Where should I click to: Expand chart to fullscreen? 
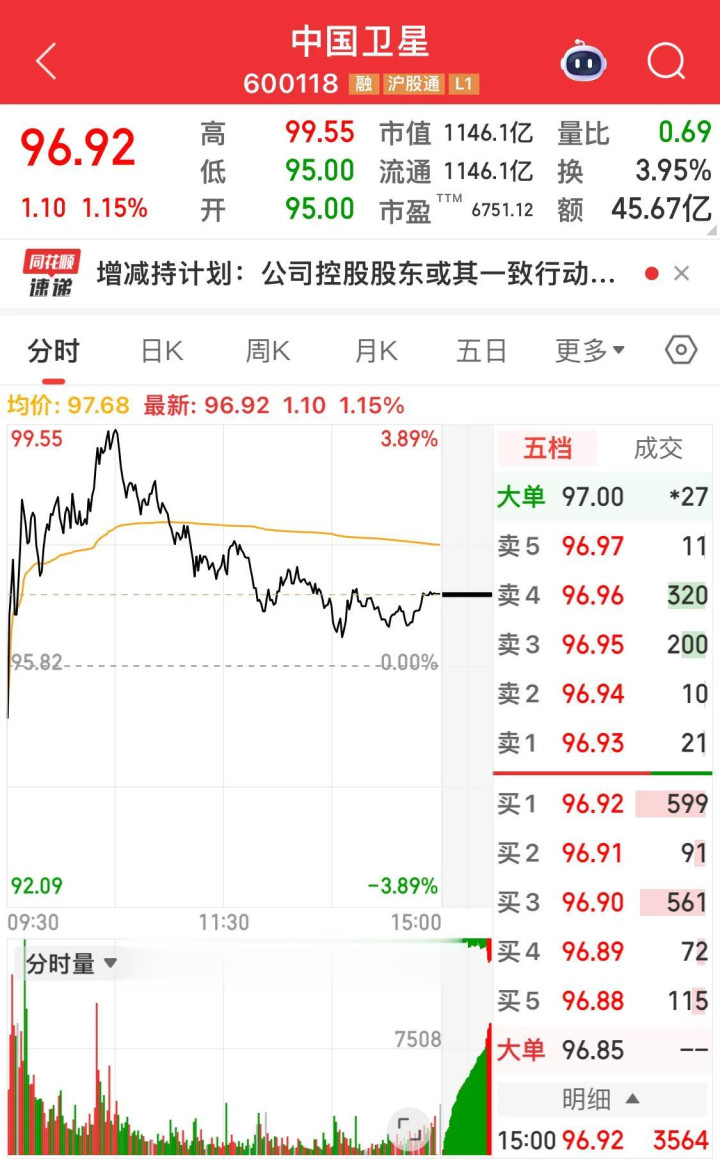coord(409,1128)
